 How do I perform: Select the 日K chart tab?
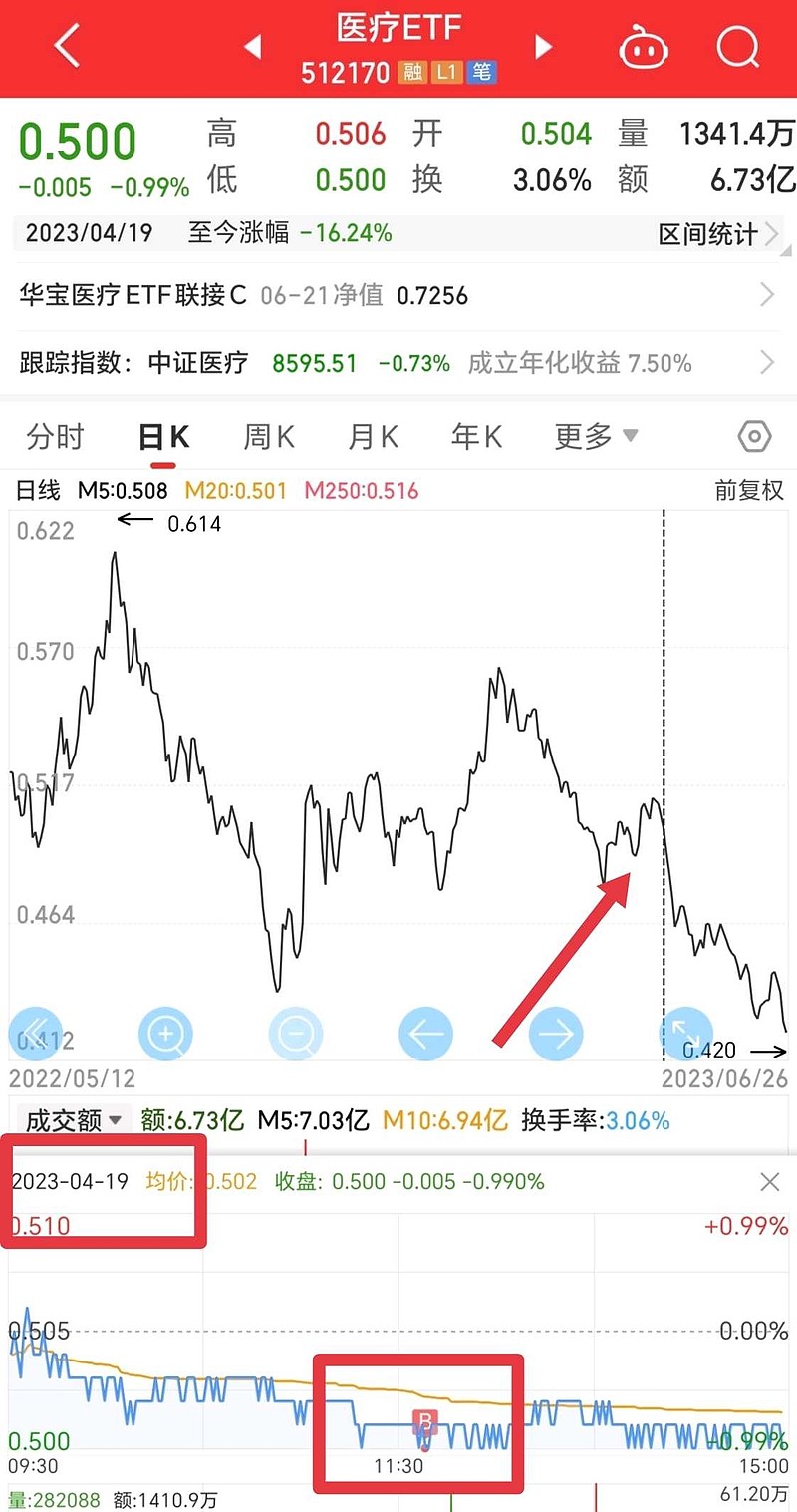[x=163, y=437]
